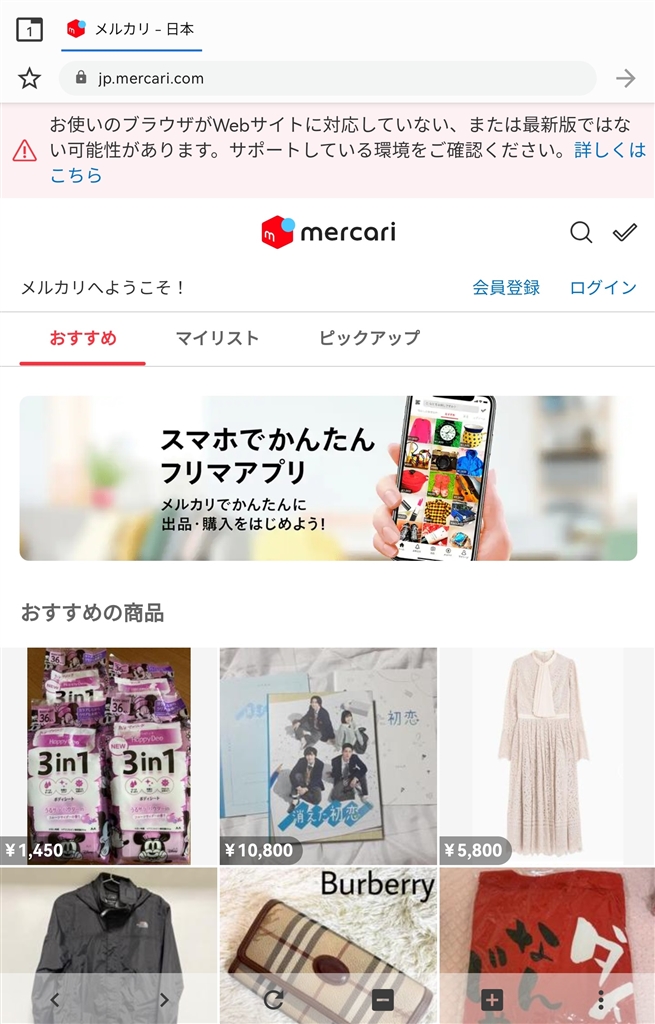
Task: Open the ¥5,800 lace dress listing
Action: tap(546, 756)
